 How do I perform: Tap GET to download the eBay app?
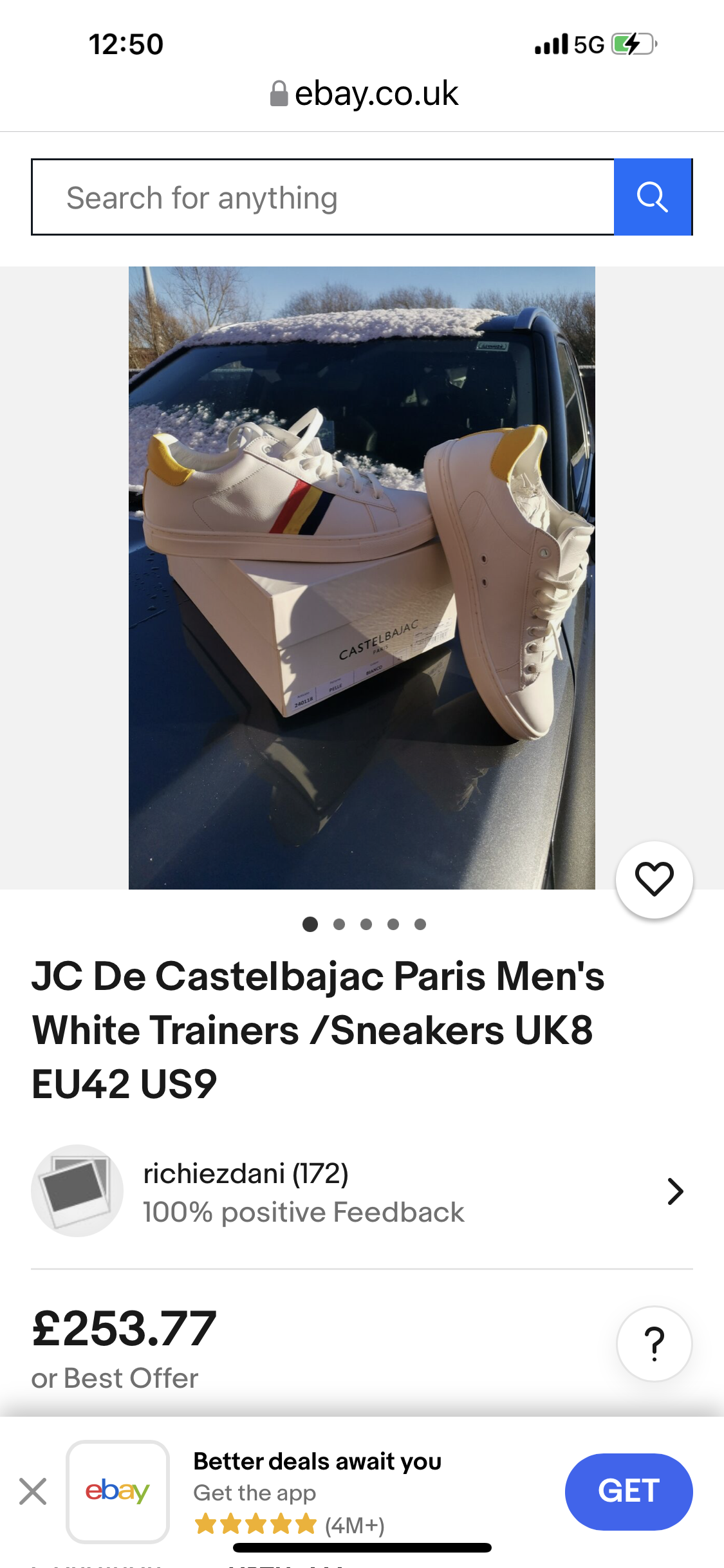(x=629, y=1491)
